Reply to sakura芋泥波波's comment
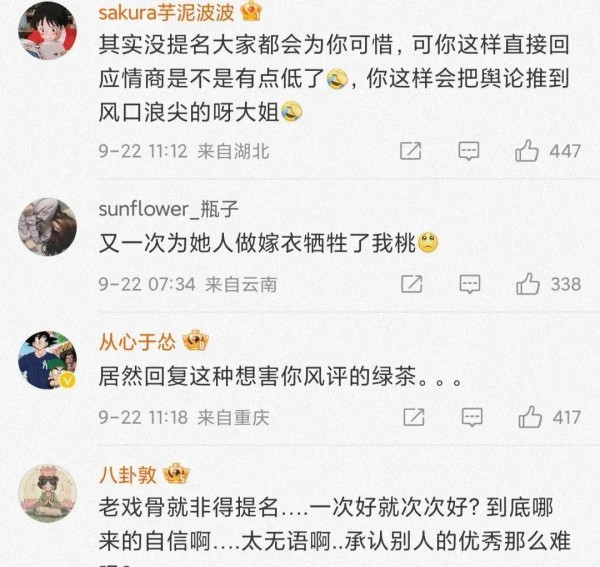600x567 pixels. 469,151
